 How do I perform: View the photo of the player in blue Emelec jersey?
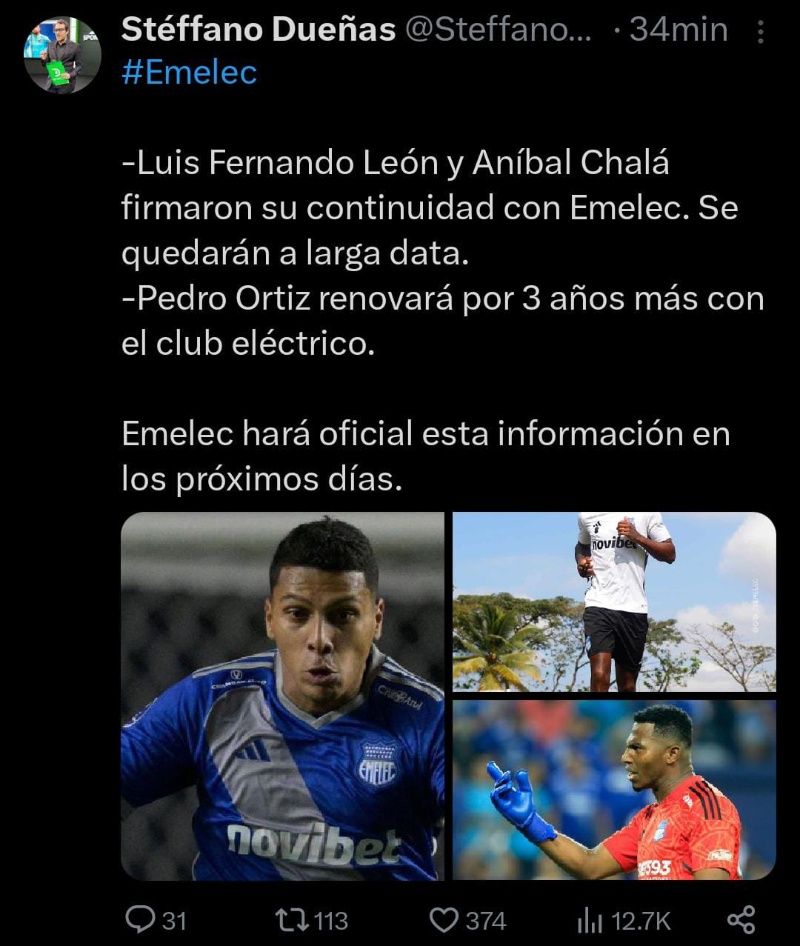coord(283,696)
